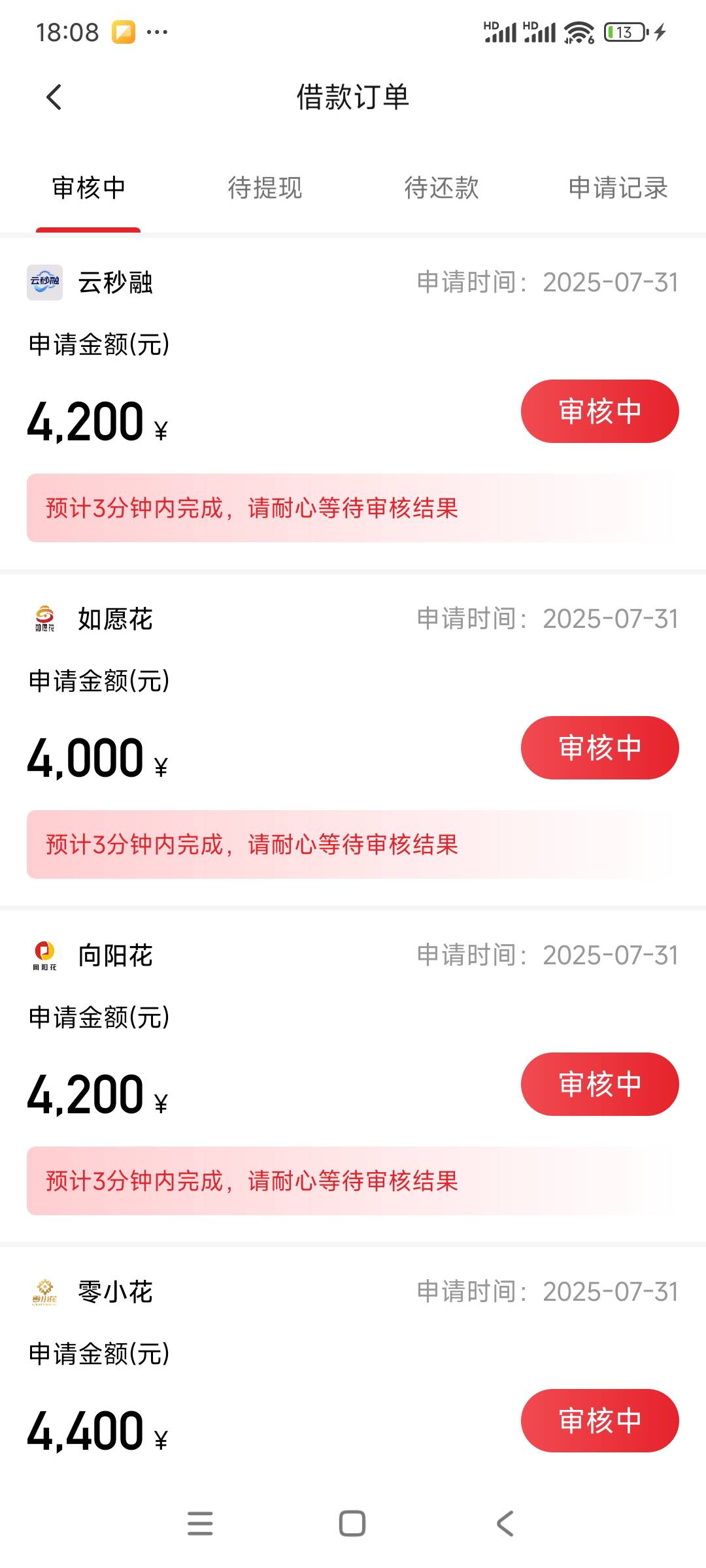Open the 申请记录 tab
706x1568 pixels.
click(x=618, y=188)
